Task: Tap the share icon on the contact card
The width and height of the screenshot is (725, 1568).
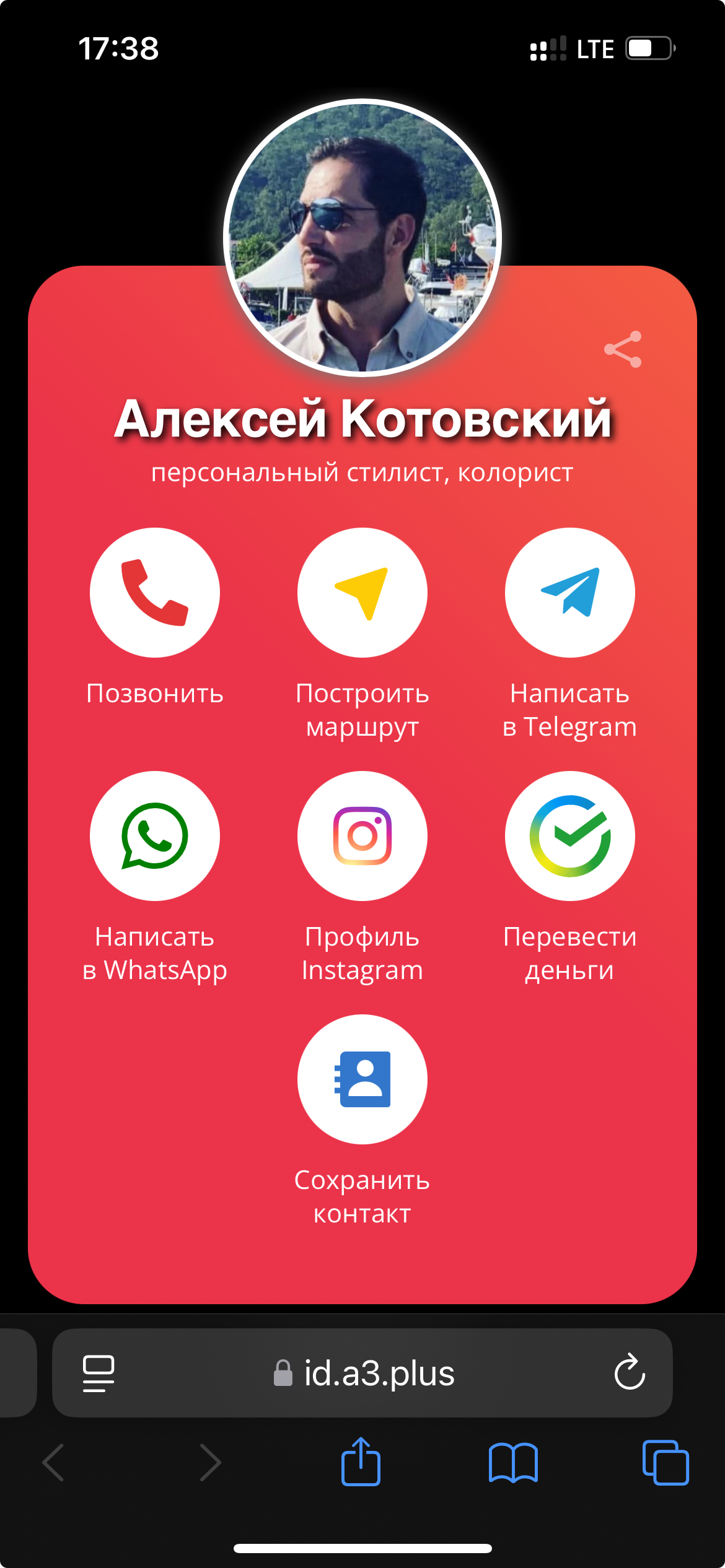Action: pyautogui.click(x=623, y=349)
